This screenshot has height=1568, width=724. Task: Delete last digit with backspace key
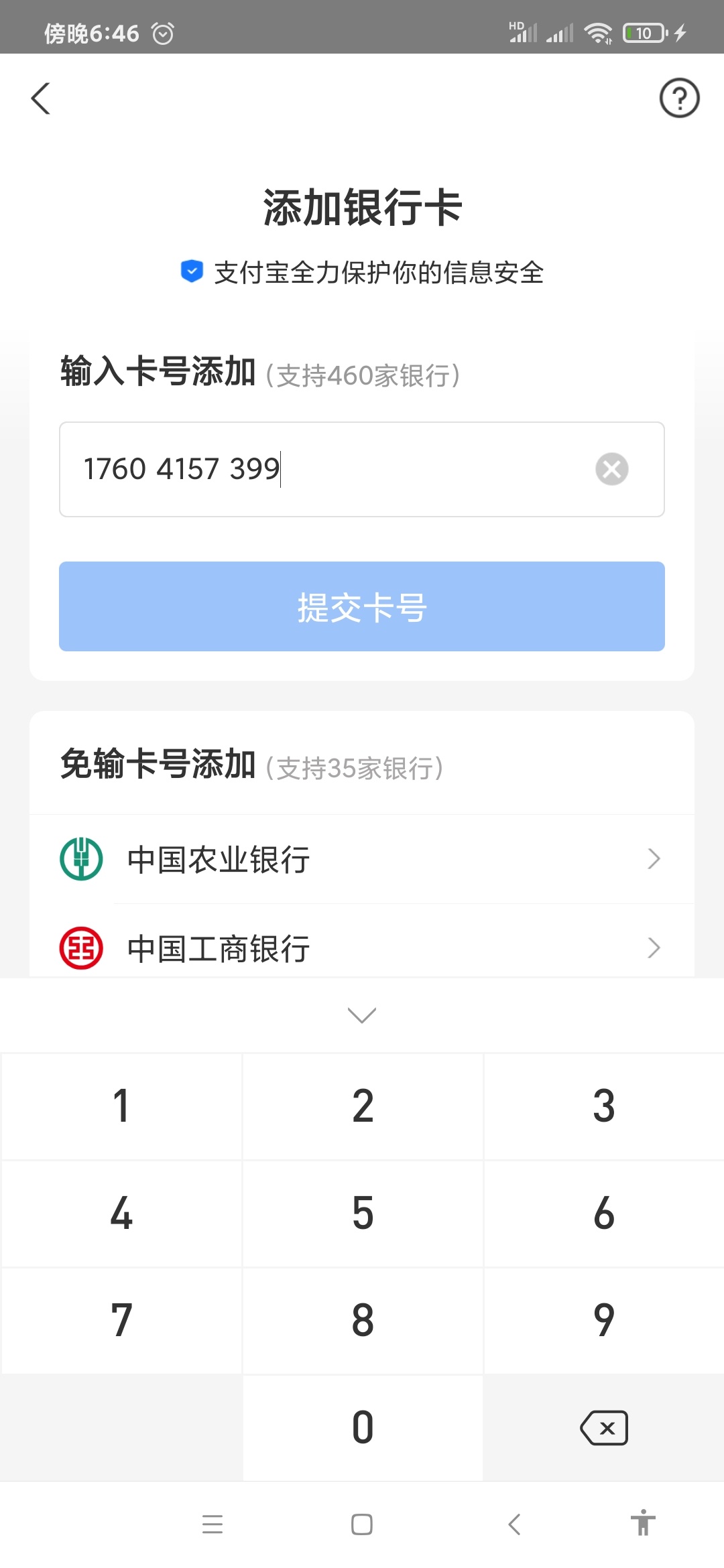604,1428
